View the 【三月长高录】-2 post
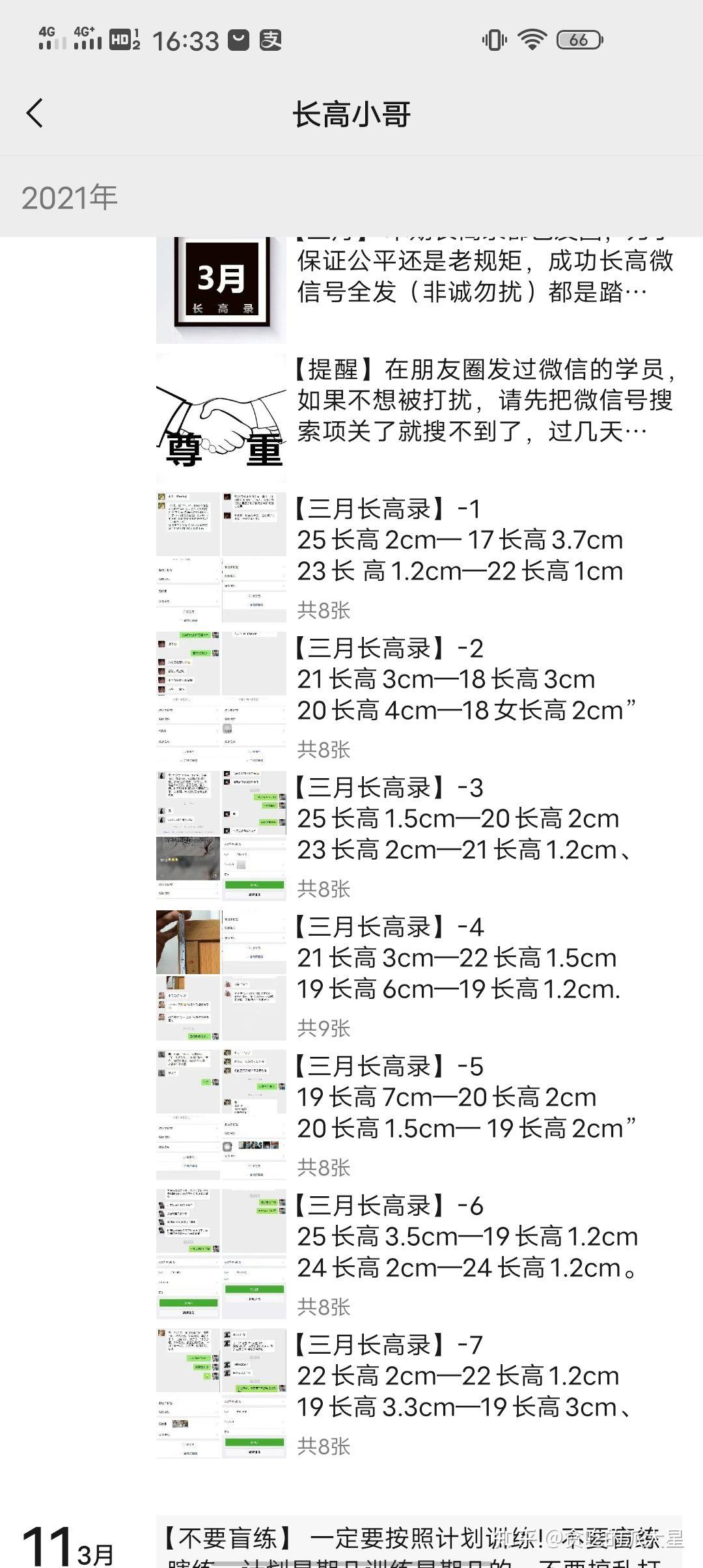 417,695
